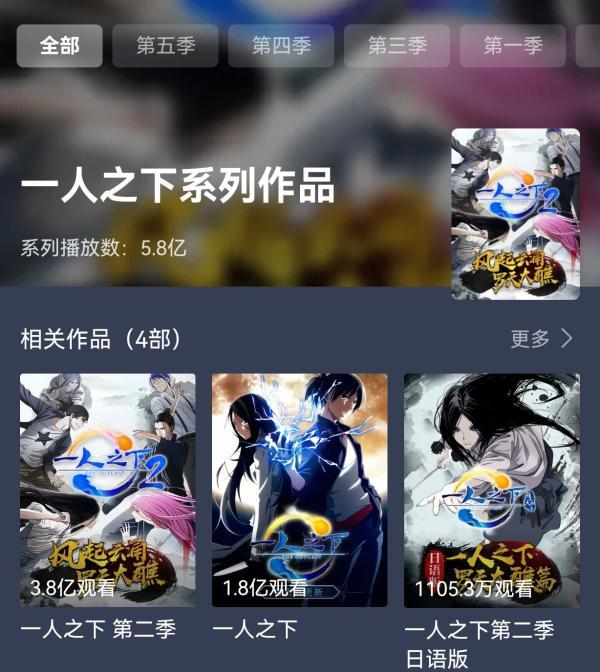This screenshot has height=672, width=600.
Task: Switch to the 第四季 tab
Action: tap(281, 46)
